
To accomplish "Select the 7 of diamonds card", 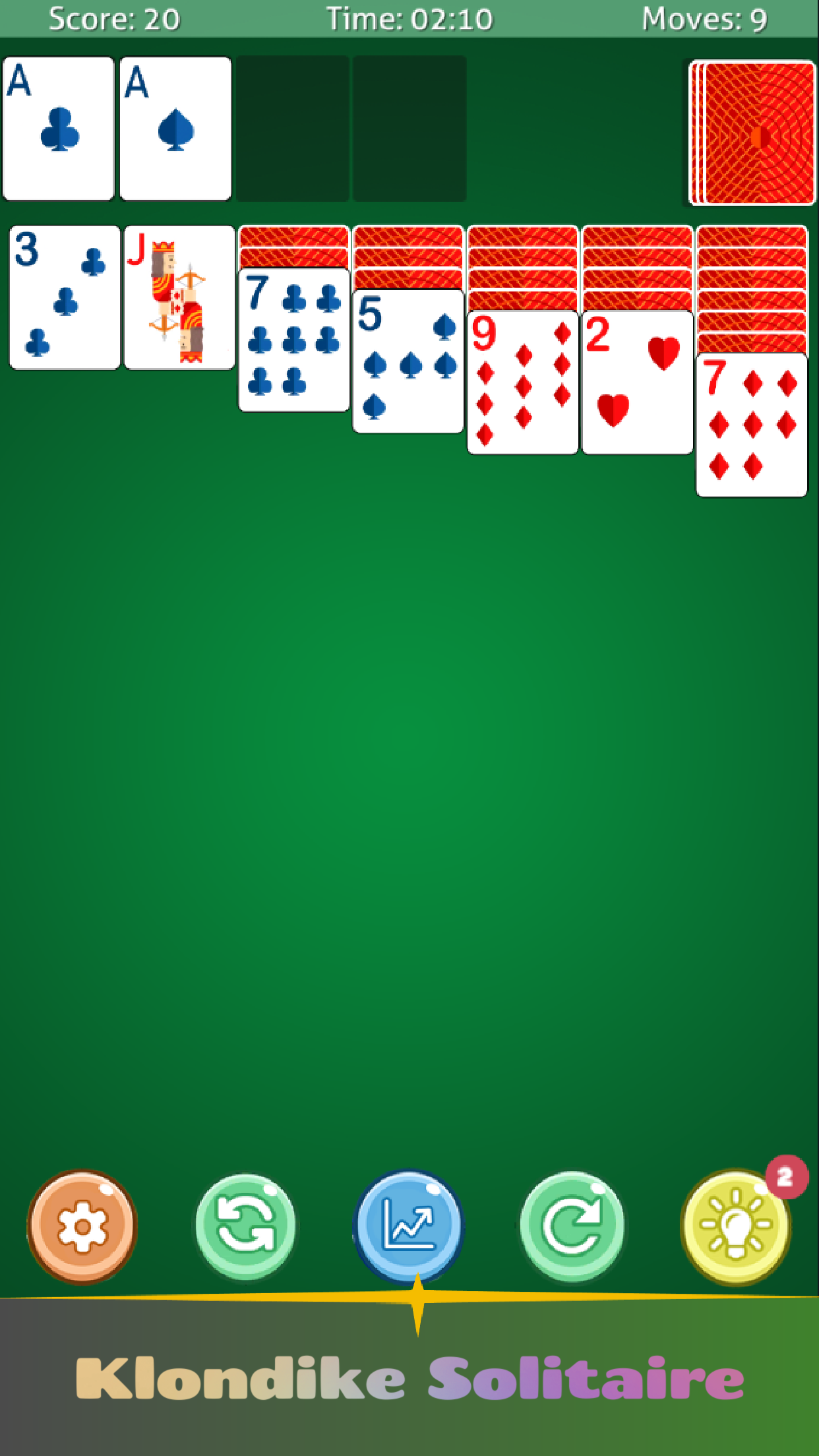I will point(751,425).
